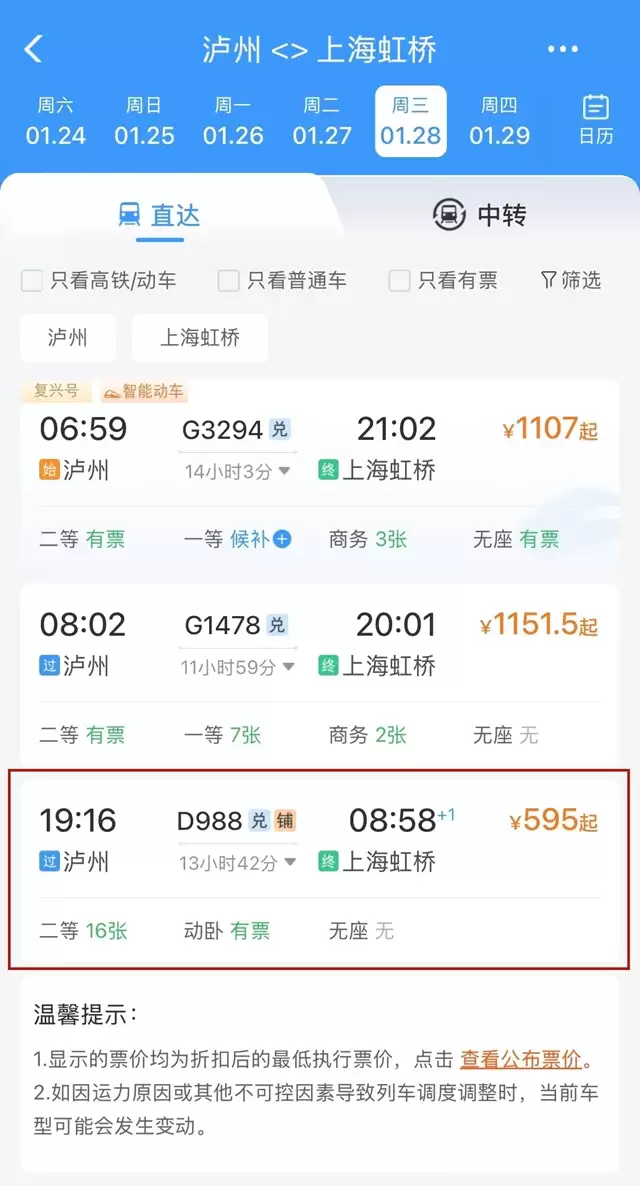Select date 周四 01.29

(x=499, y=121)
